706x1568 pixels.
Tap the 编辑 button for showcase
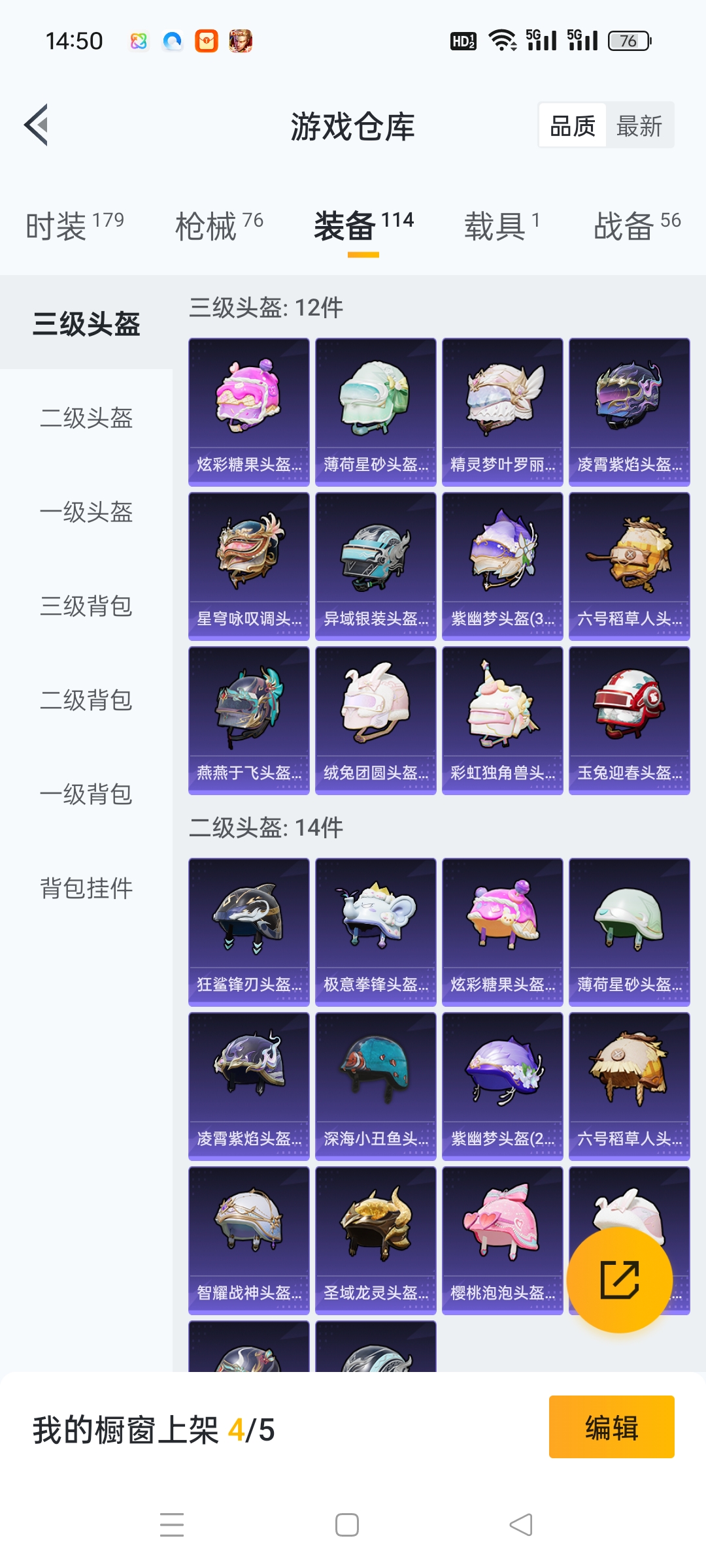click(611, 1428)
